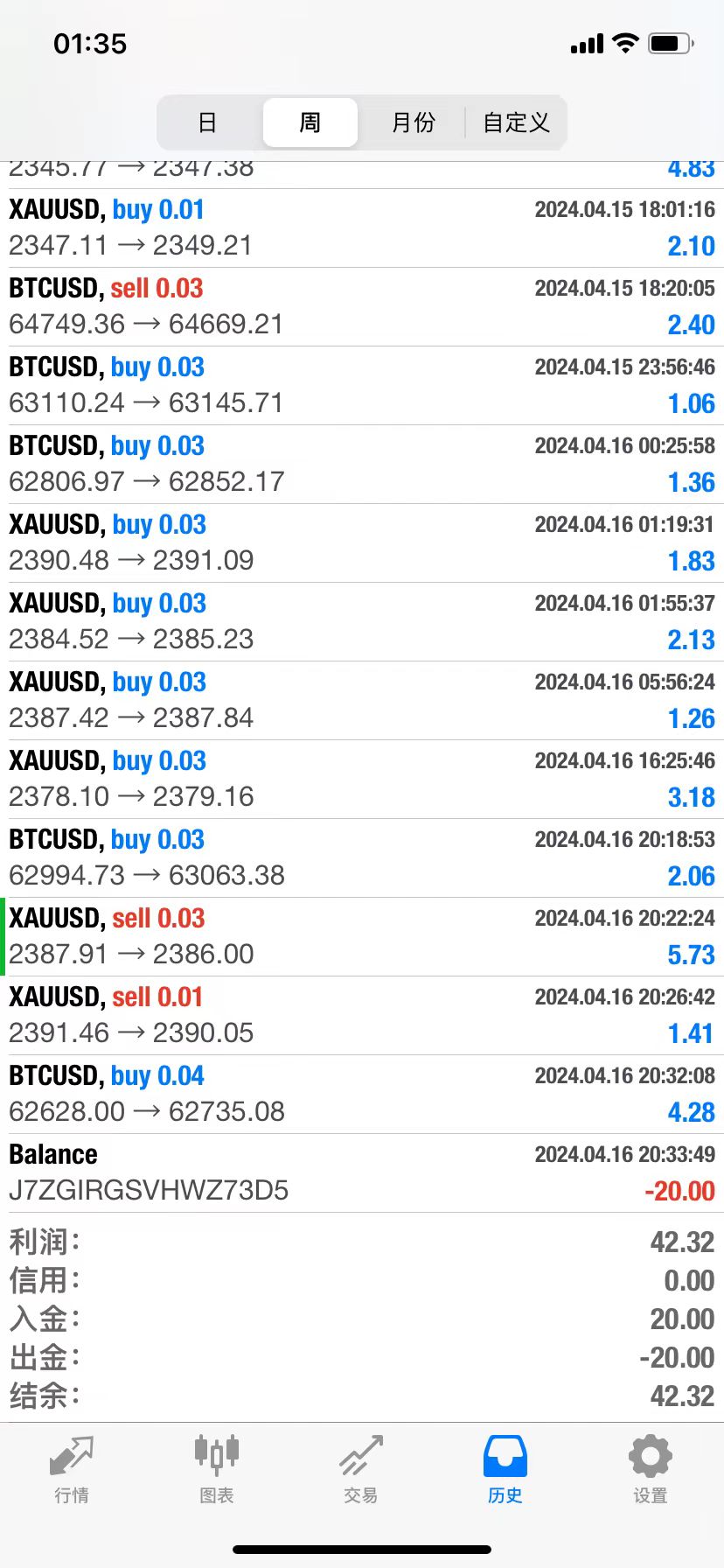The height and width of the screenshot is (1568, 724).
Task: View BTCUSD buy 0.04 trade details
Action: pos(362,1094)
